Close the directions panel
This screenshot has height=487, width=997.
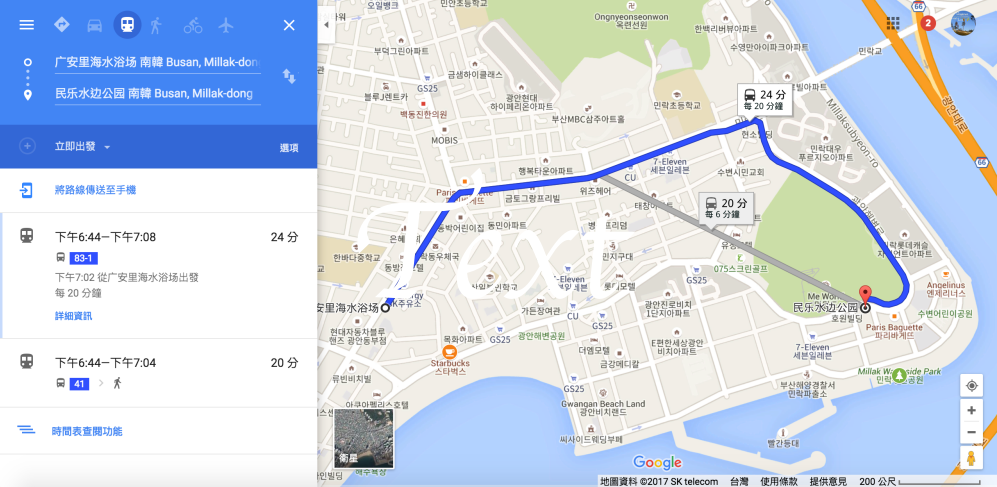click(x=289, y=25)
